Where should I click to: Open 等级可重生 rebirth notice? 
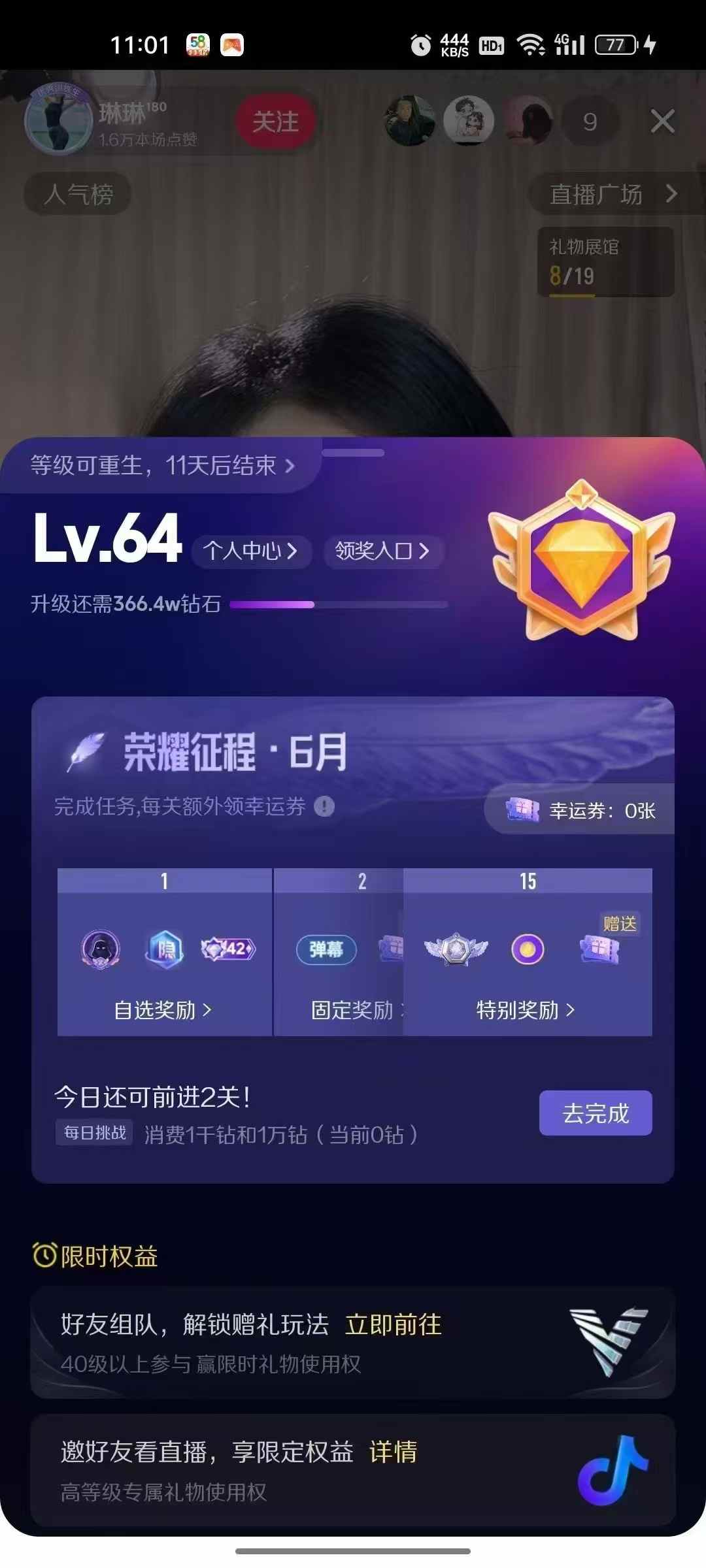click(162, 466)
